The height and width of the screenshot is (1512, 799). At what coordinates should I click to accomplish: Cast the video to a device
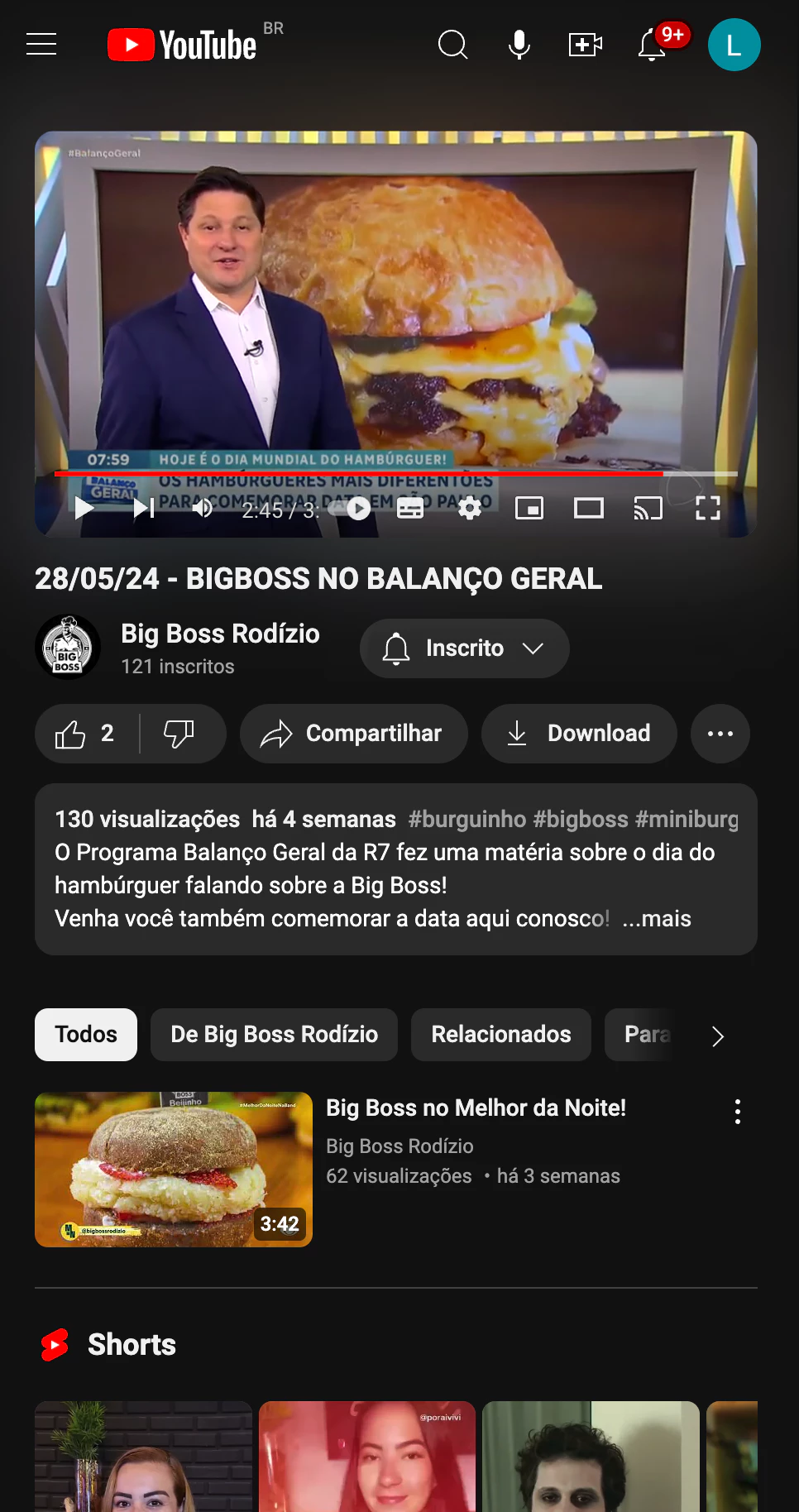click(x=648, y=508)
